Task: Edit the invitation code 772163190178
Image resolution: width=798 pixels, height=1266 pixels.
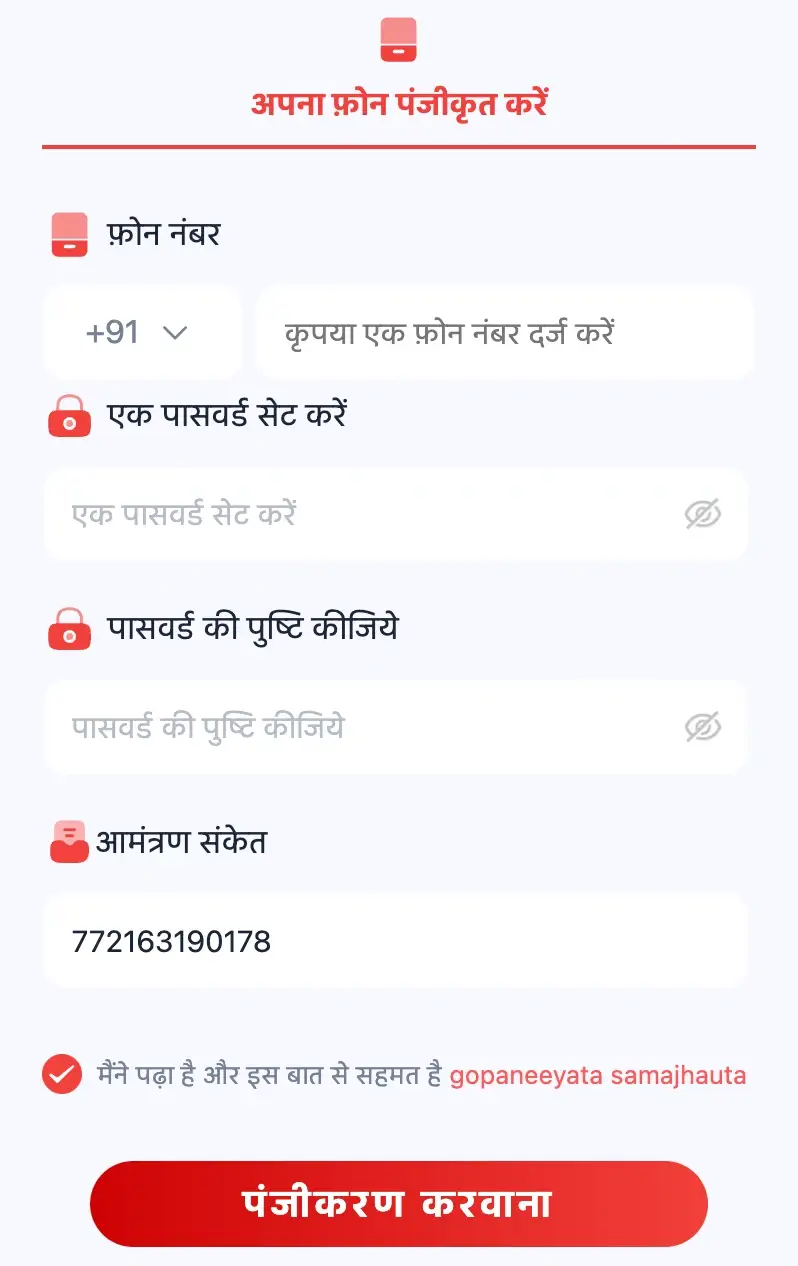Action: pyautogui.click(x=394, y=941)
